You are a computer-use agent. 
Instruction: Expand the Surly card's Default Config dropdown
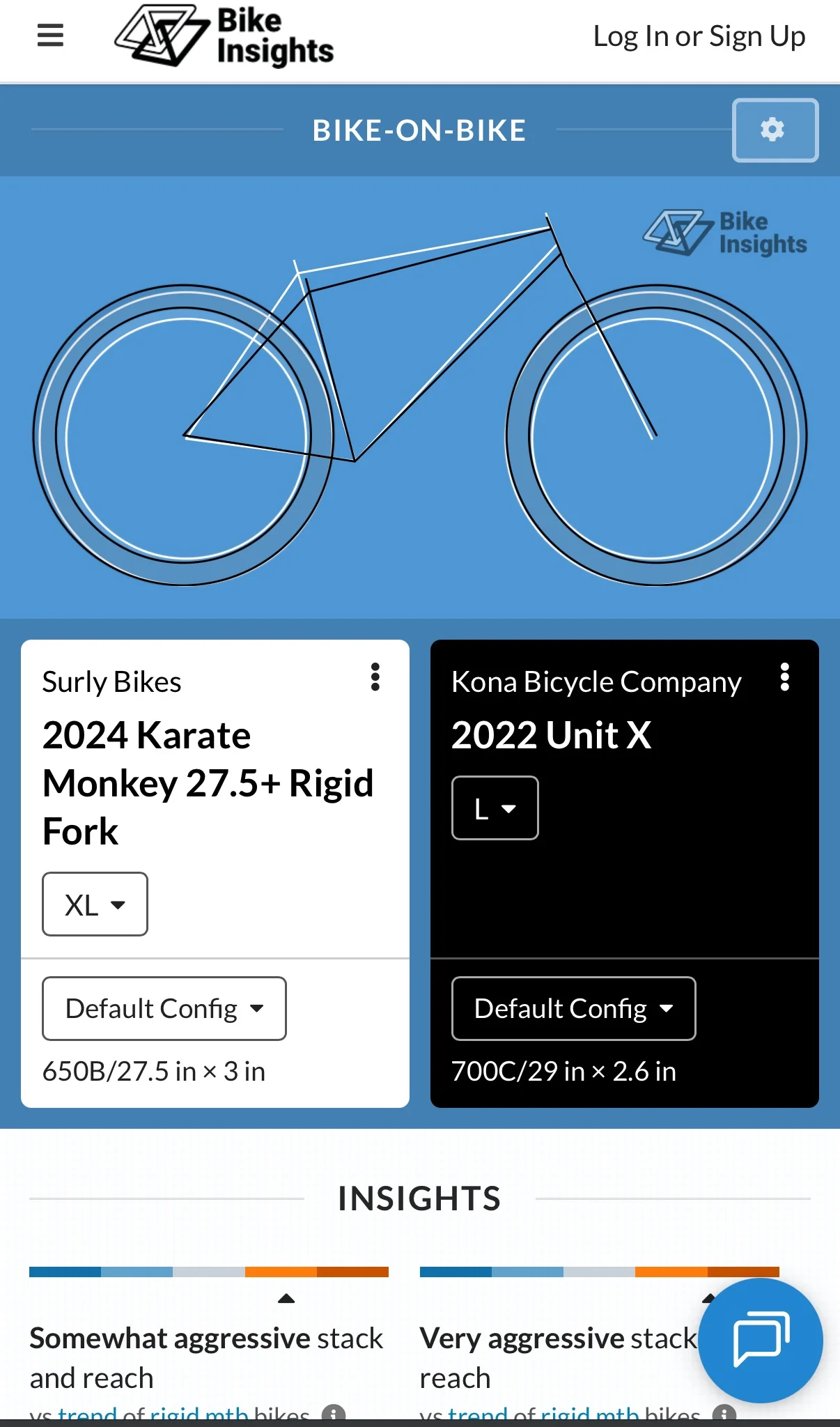click(x=164, y=1009)
